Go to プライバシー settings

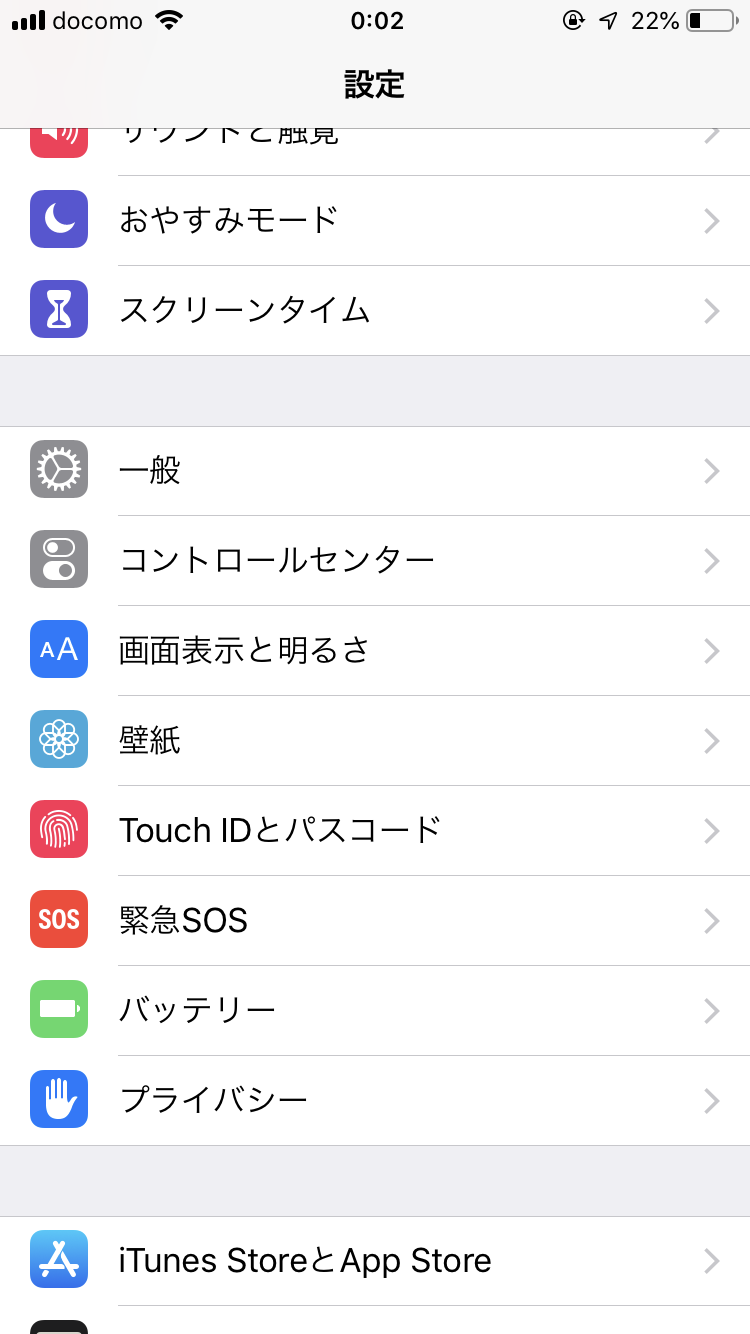coord(375,1100)
